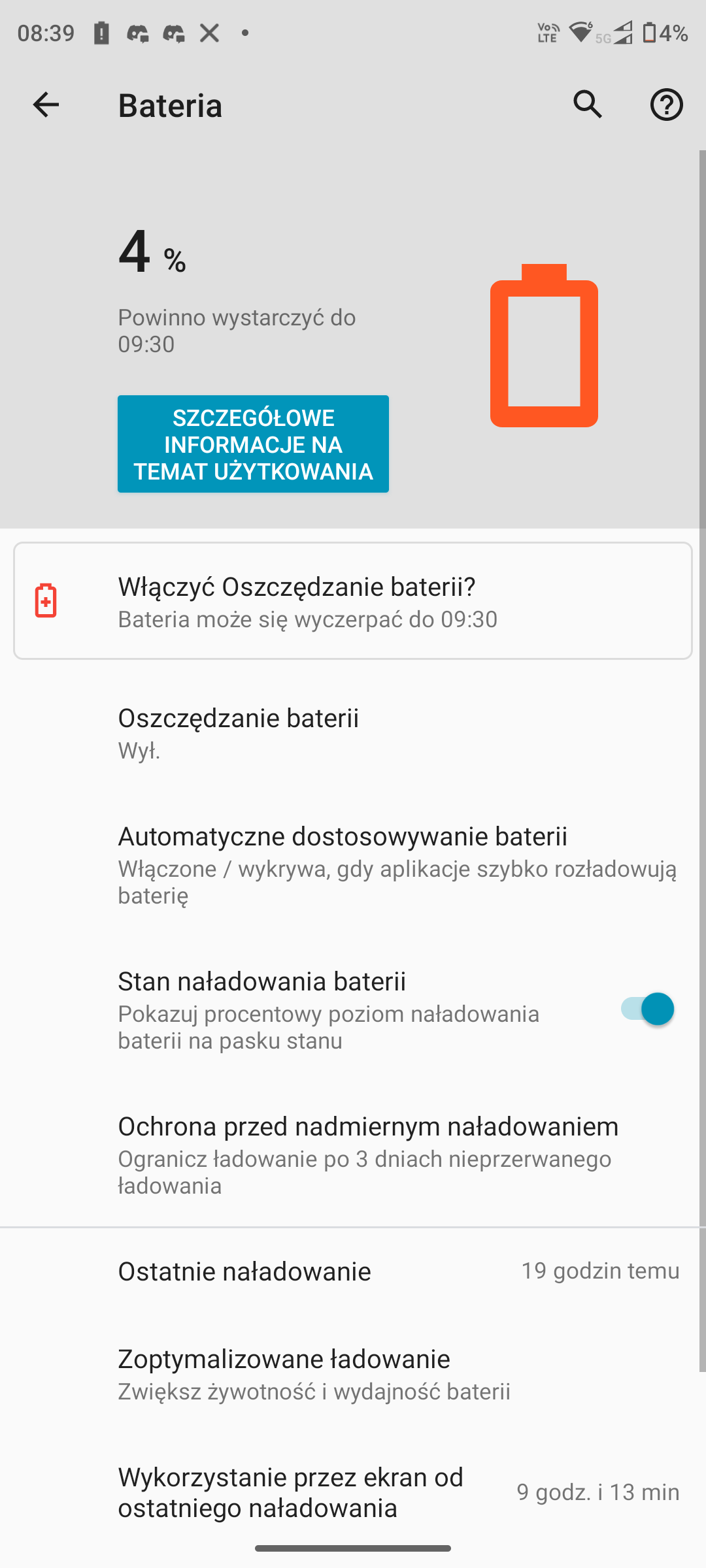The height and width of the screenshot is (1568, 706).
Task: Open Automatyczne dostosowywanie baterii
Action: click(353, 864)
